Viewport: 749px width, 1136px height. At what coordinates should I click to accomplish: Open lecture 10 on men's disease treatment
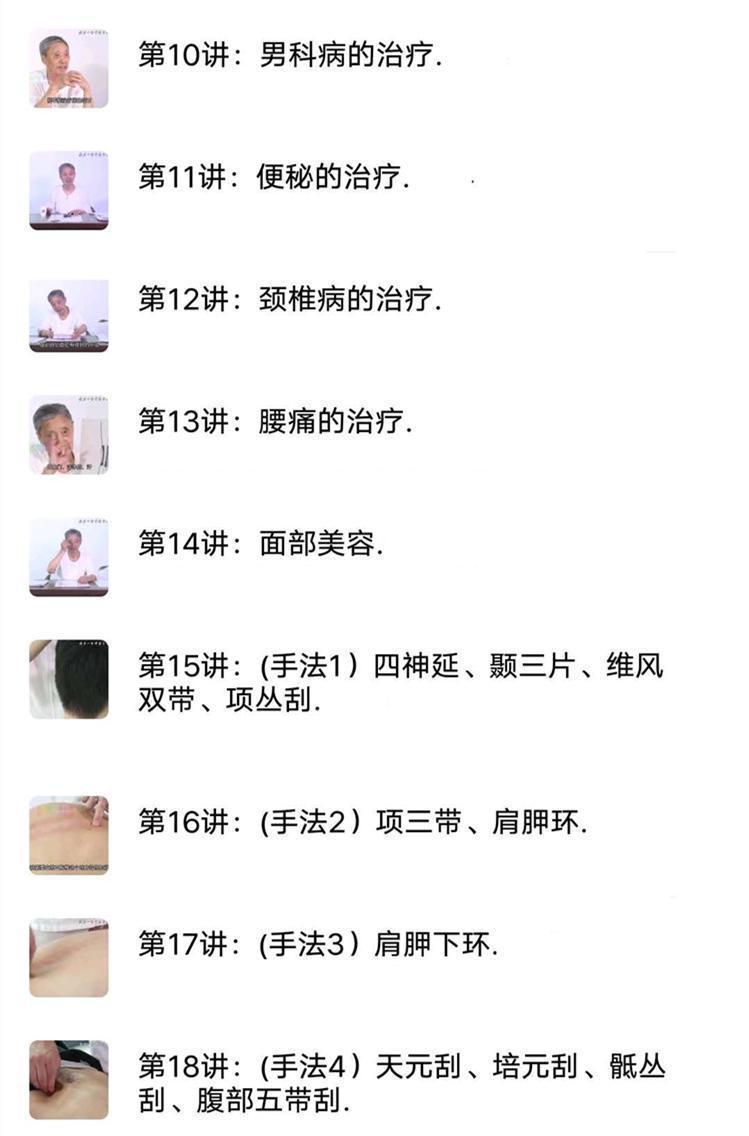289,55
